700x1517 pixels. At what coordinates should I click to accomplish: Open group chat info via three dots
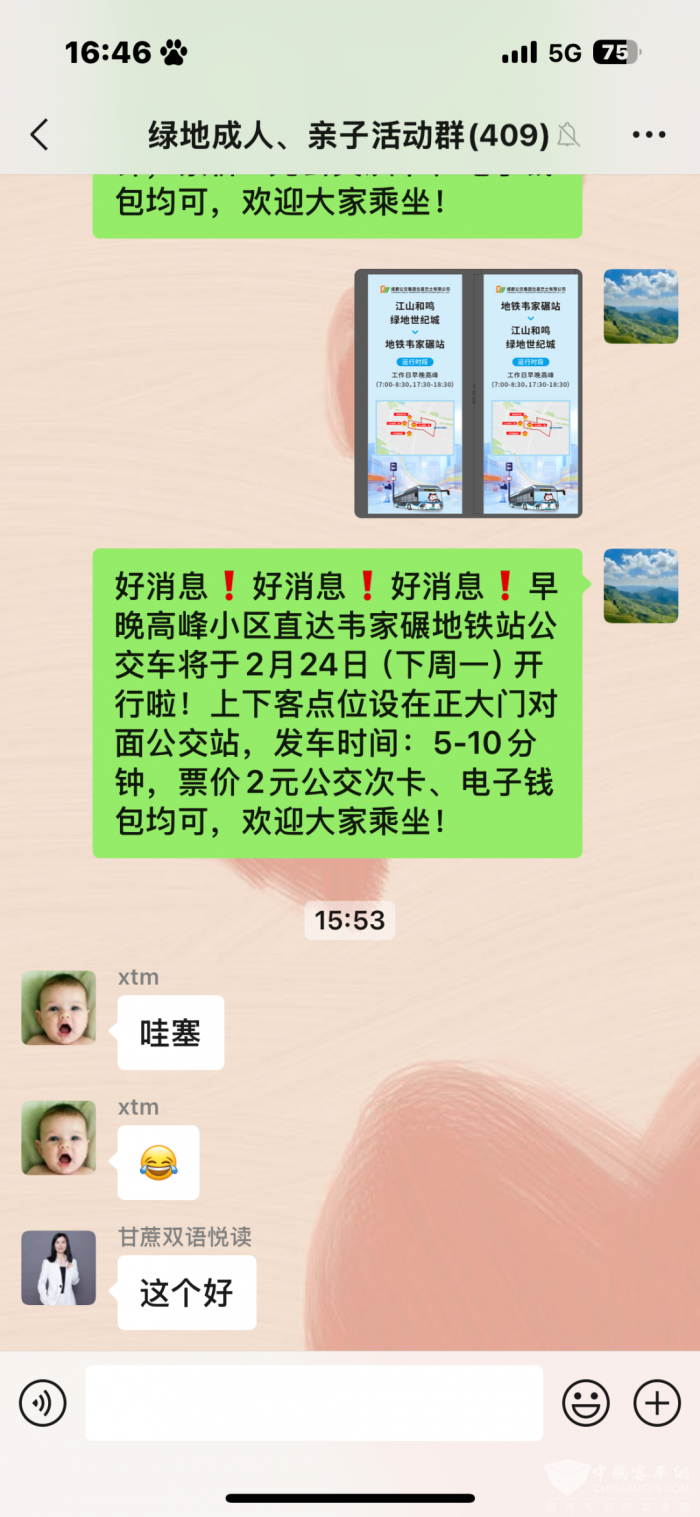click(x=649, y=135)
